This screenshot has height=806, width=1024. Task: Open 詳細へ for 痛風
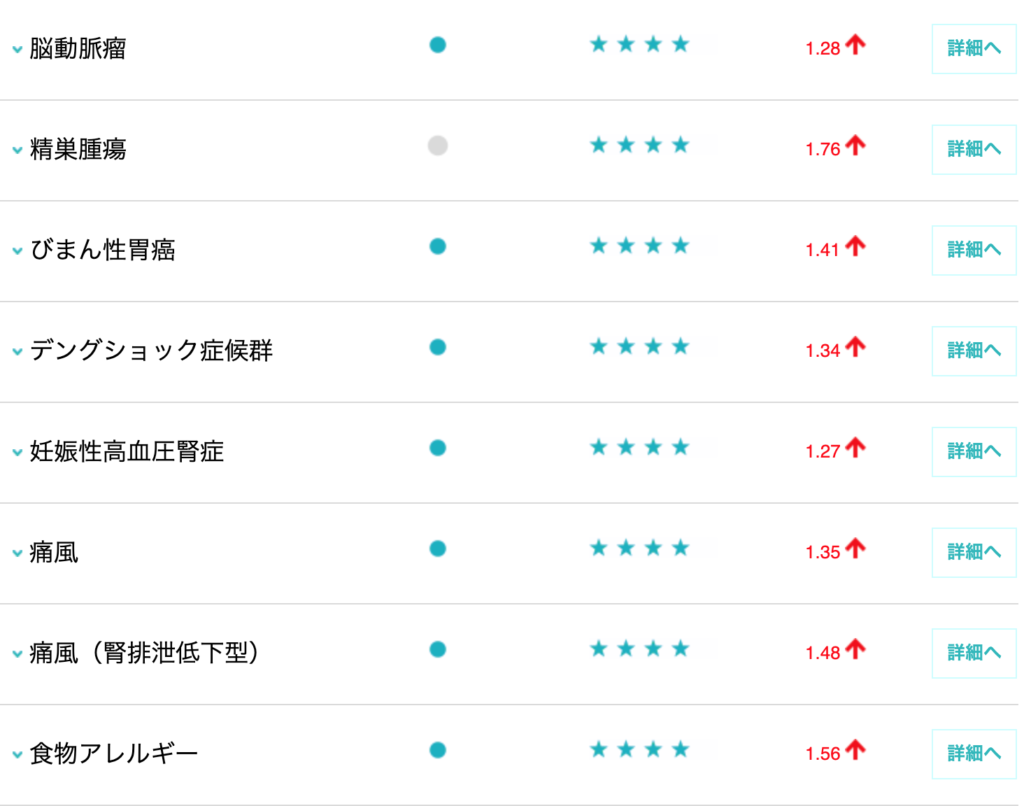pyautogui.click(x=974, y=552)
